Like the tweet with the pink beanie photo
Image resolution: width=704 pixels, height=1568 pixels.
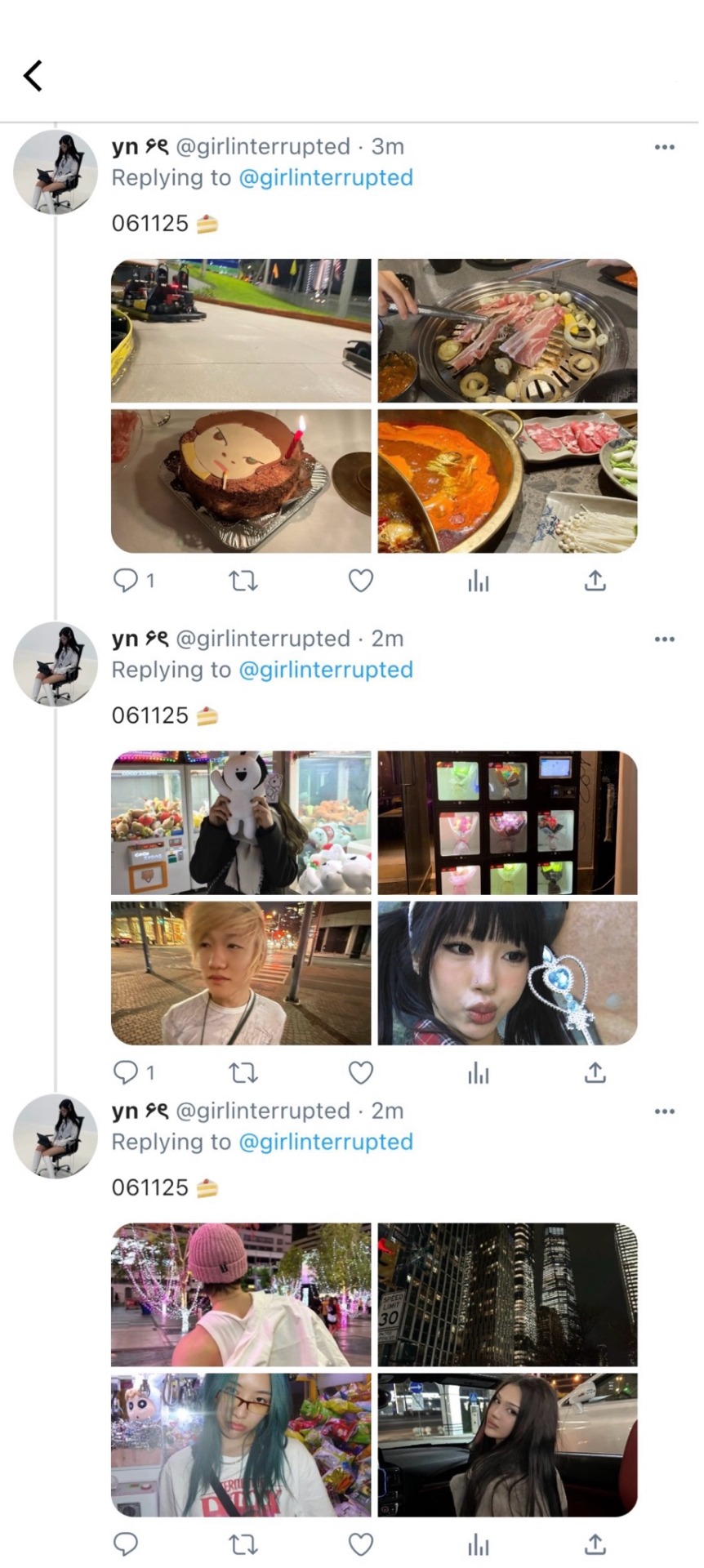[360, 1544]
